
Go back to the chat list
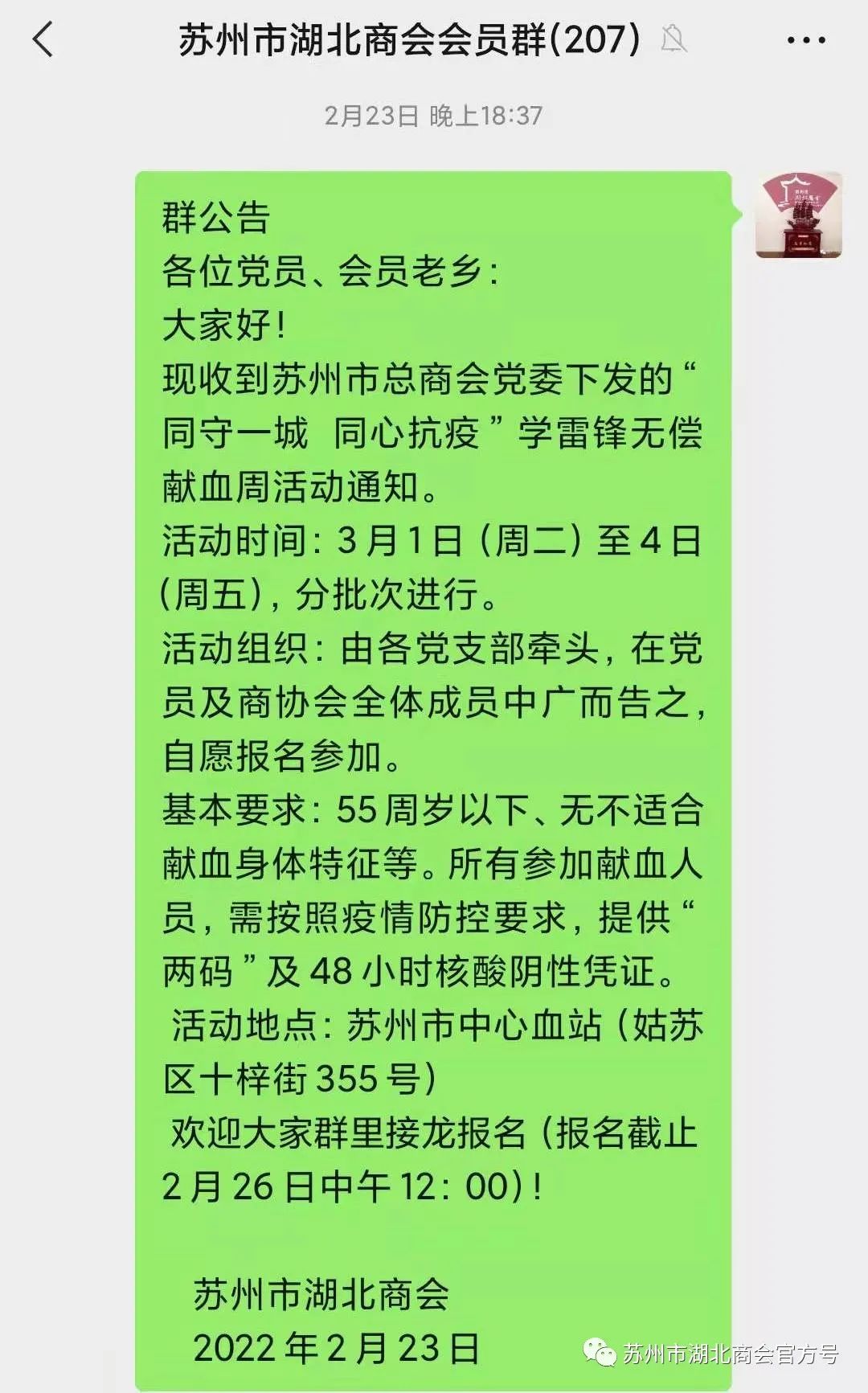point(43,39)
